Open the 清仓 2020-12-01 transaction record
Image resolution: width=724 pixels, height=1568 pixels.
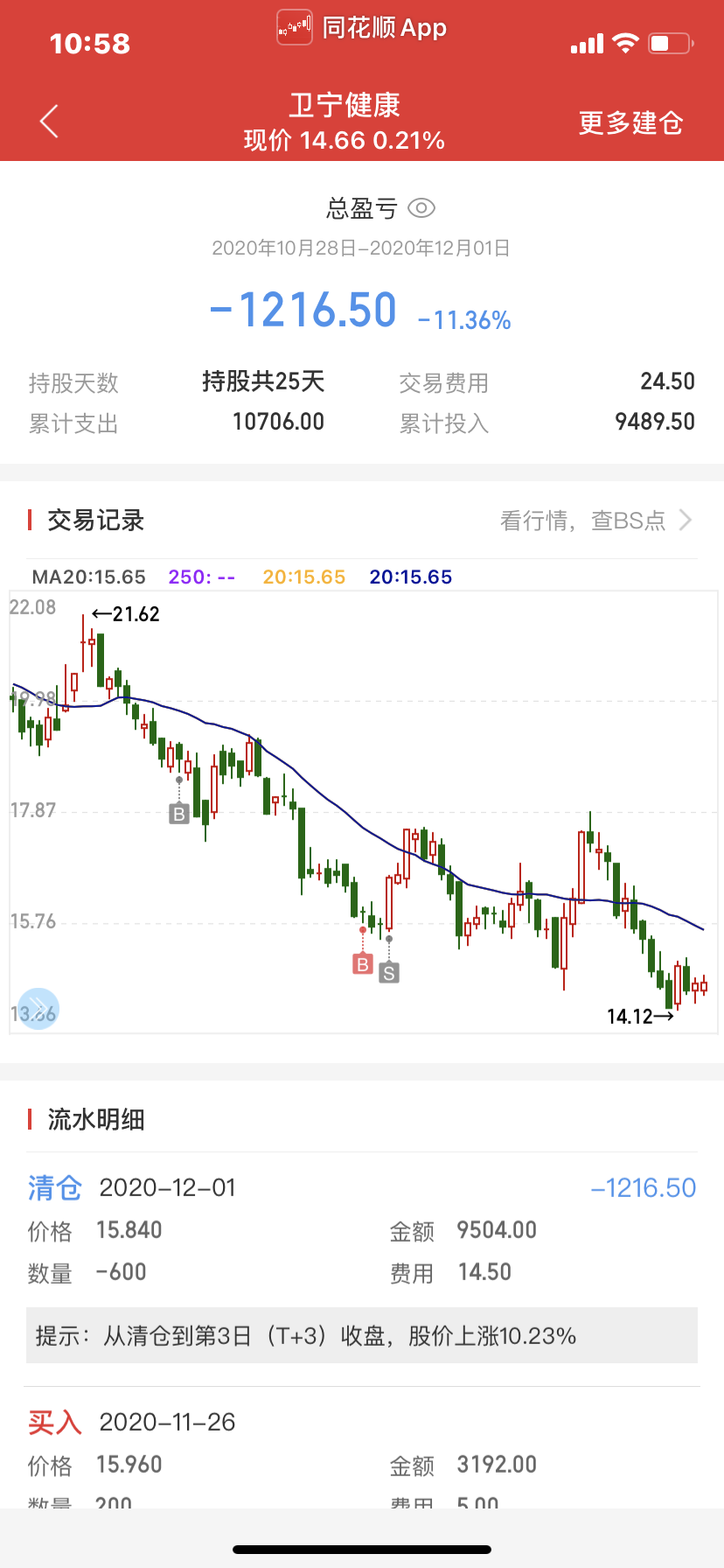tap(362, 1229)
